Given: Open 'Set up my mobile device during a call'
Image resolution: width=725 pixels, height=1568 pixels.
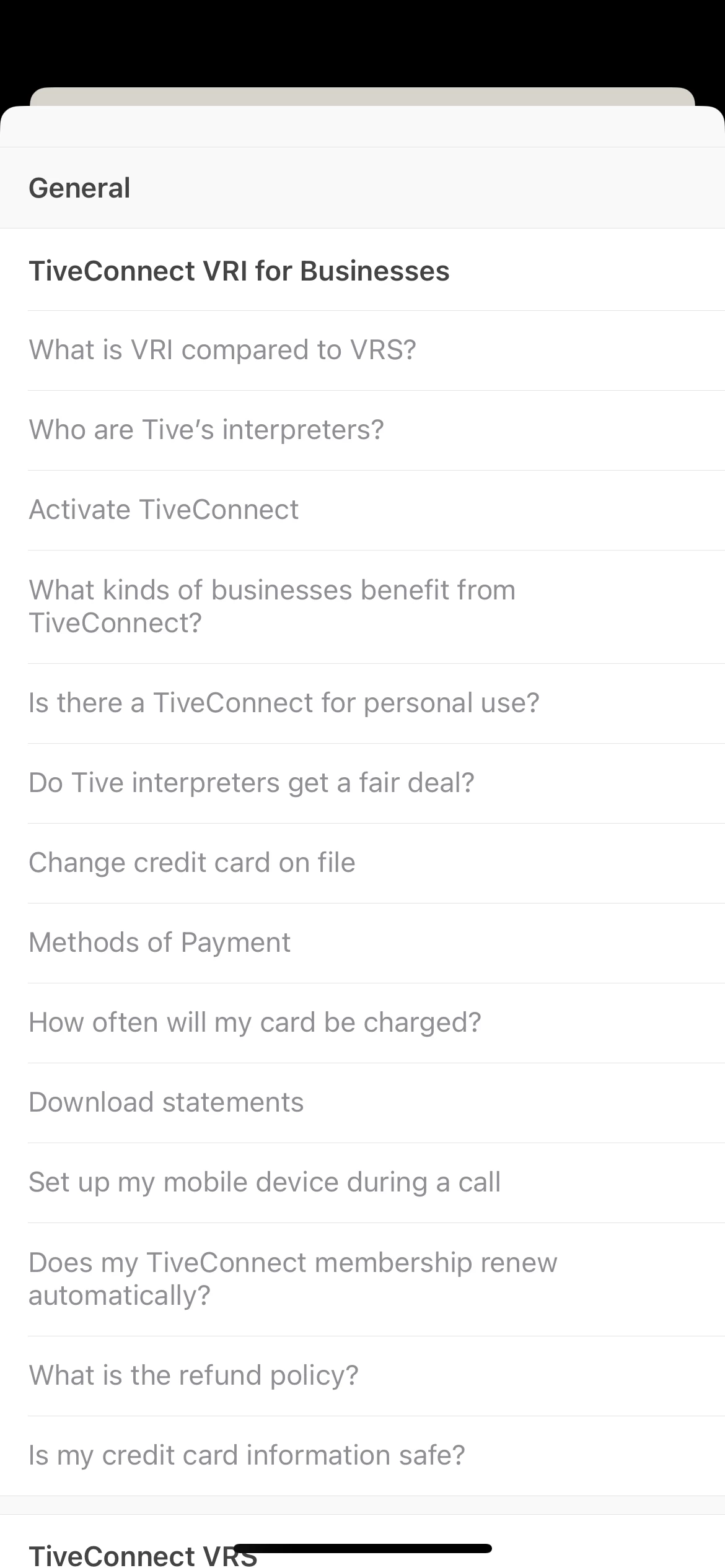Looking at the screenshot, I should 265,1182.
